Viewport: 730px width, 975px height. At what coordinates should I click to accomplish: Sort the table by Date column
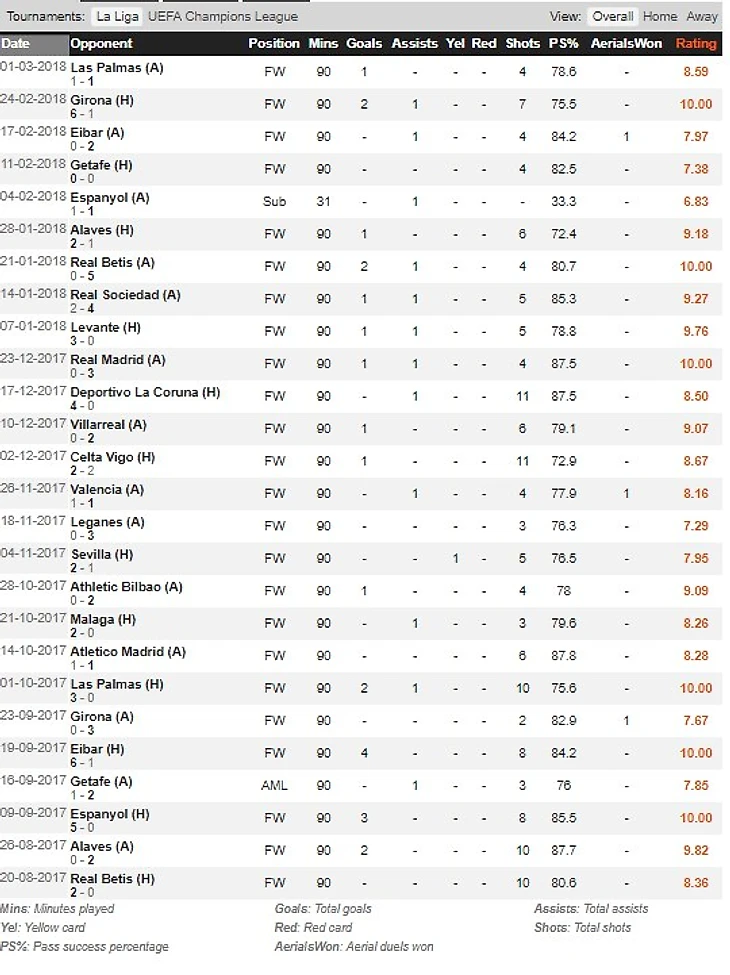point(16,44)
